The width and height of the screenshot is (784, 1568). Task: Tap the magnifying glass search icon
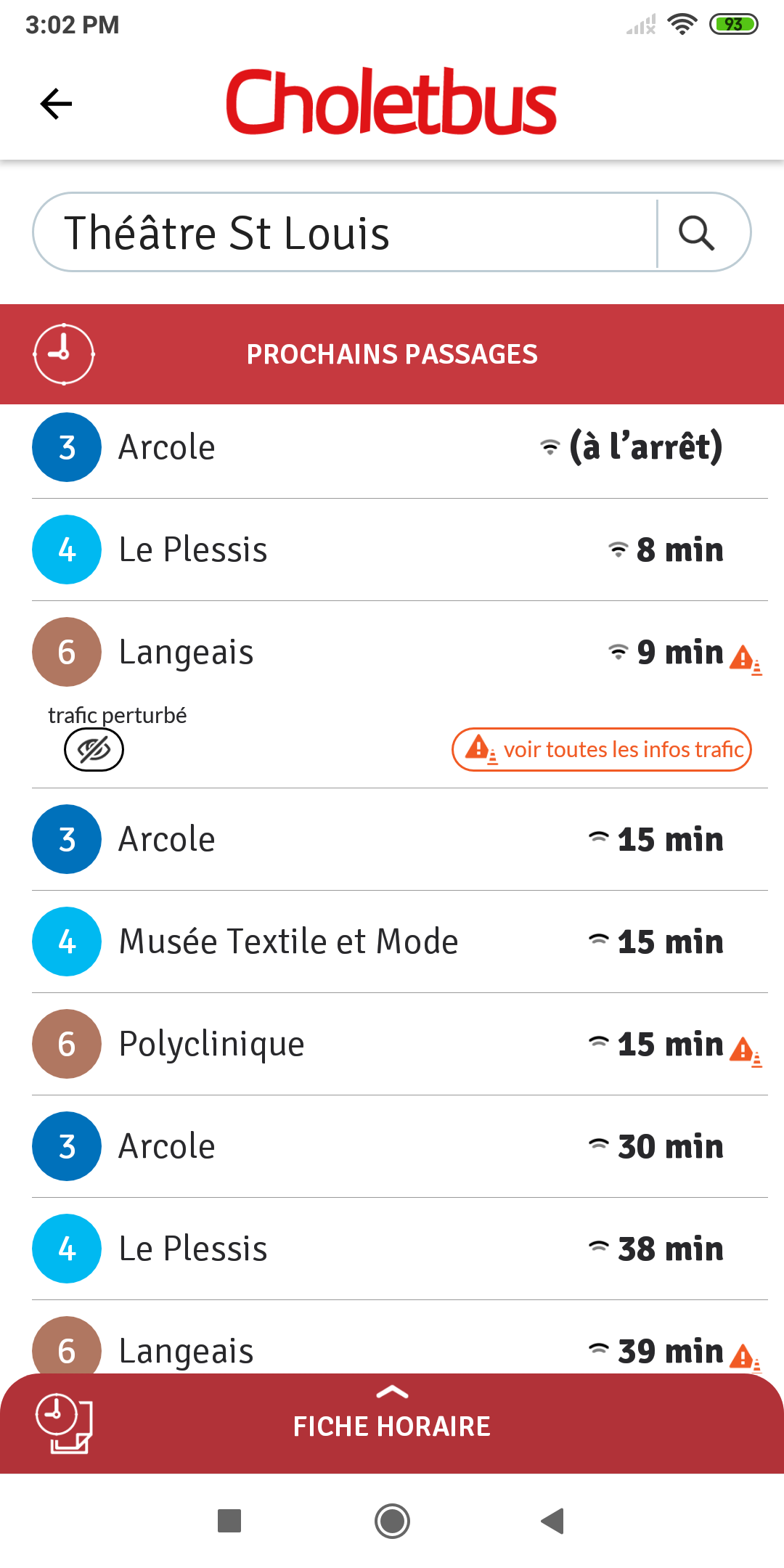point(697,233)
